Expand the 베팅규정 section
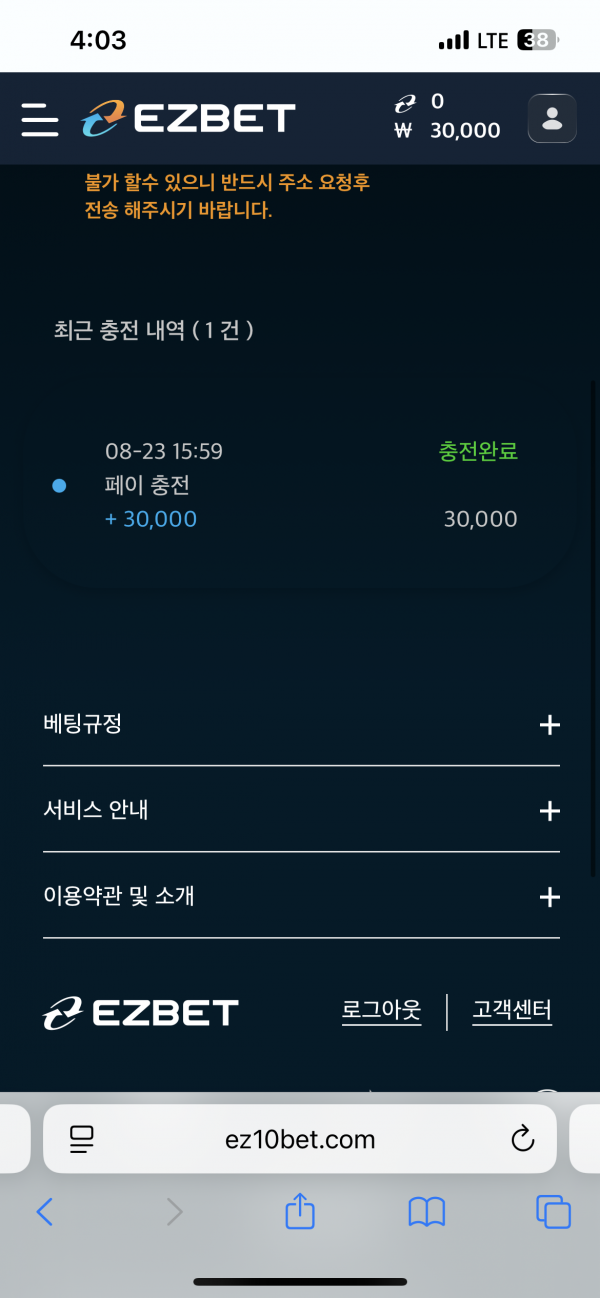The image size is (600, 1298). click(549, 725)
